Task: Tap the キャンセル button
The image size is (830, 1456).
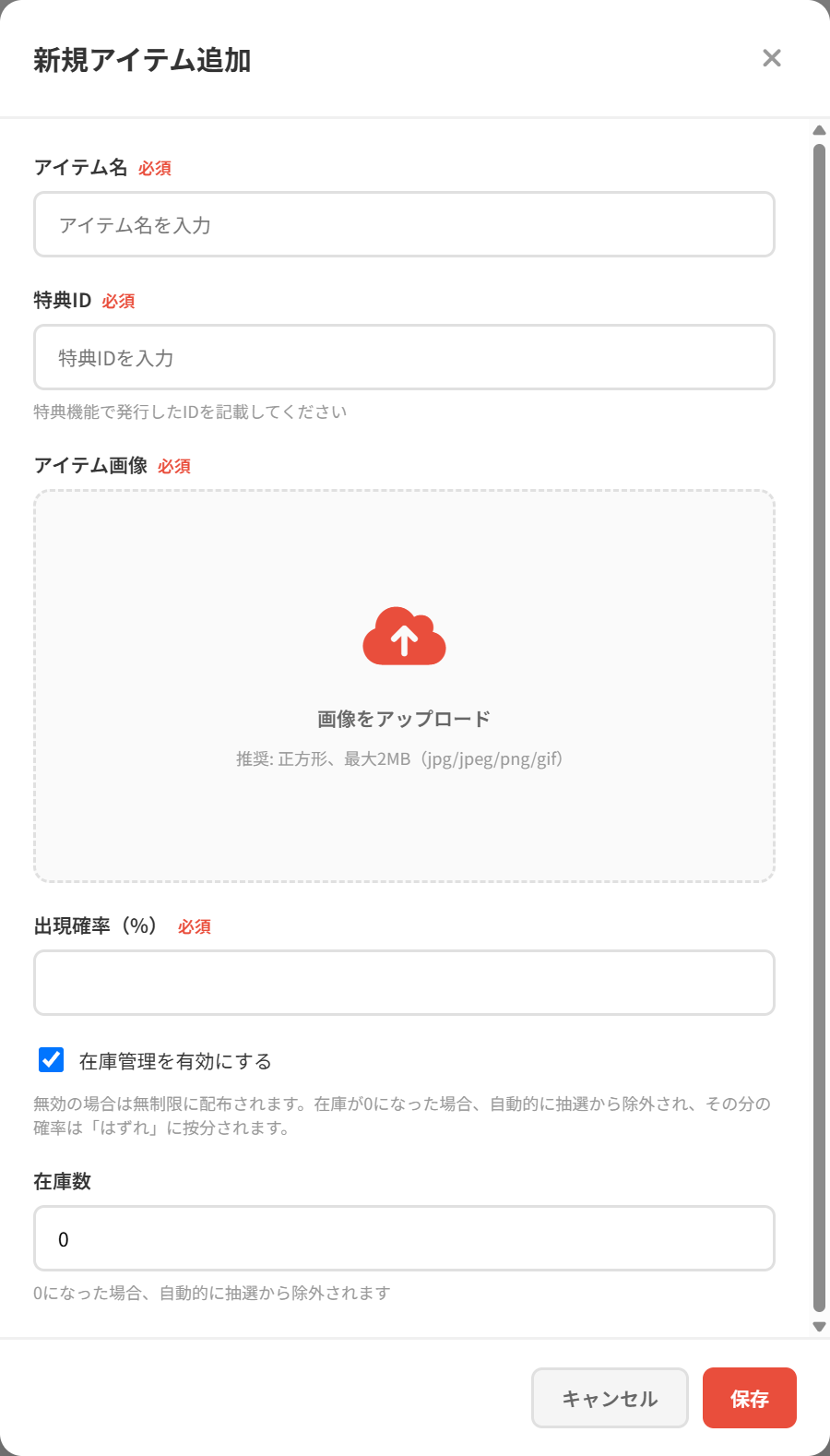Action: click(610, 1398)
